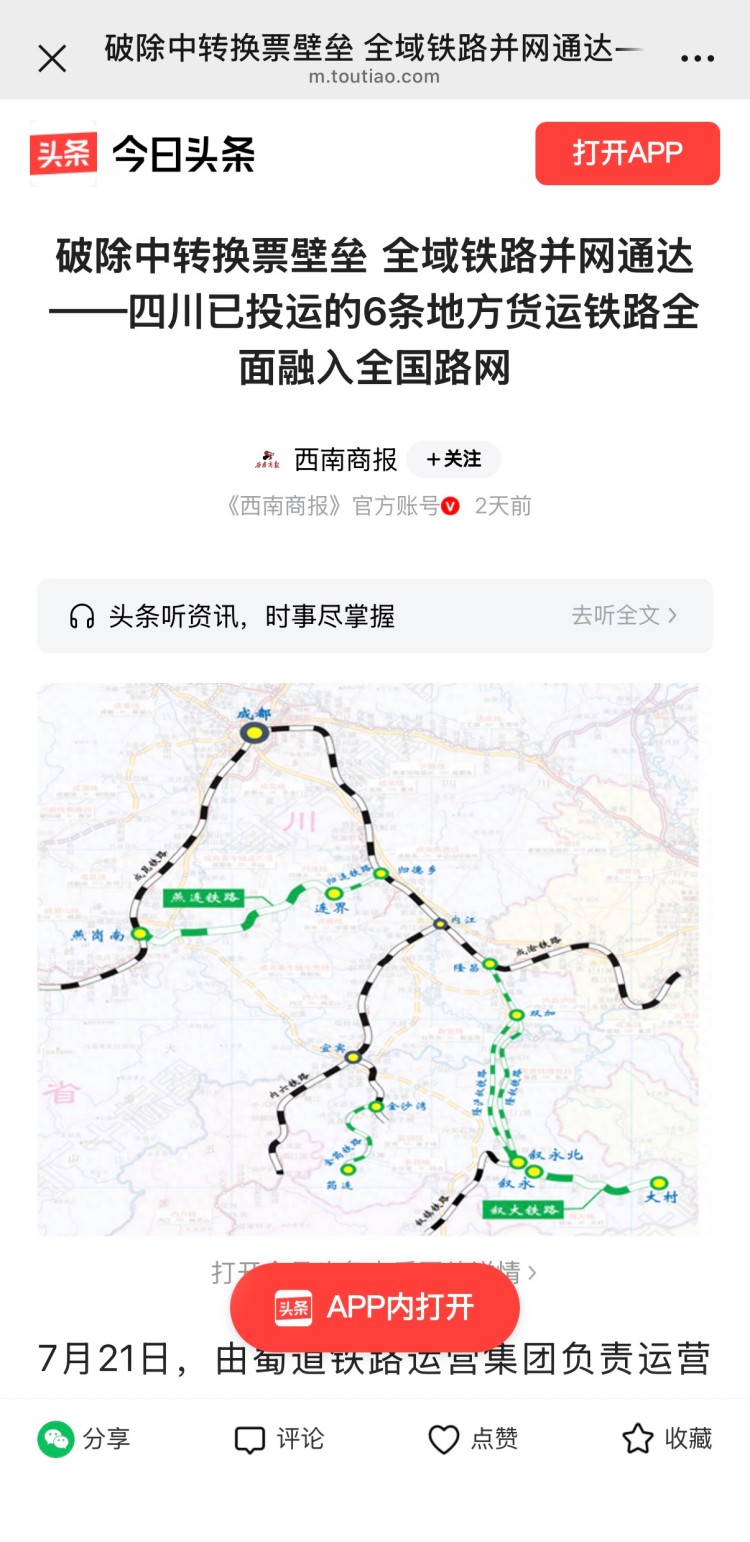The height and width of the screenshot is (1542, 750).
Task: Tap the 今日头条 logo header
Action: (142, 154)
